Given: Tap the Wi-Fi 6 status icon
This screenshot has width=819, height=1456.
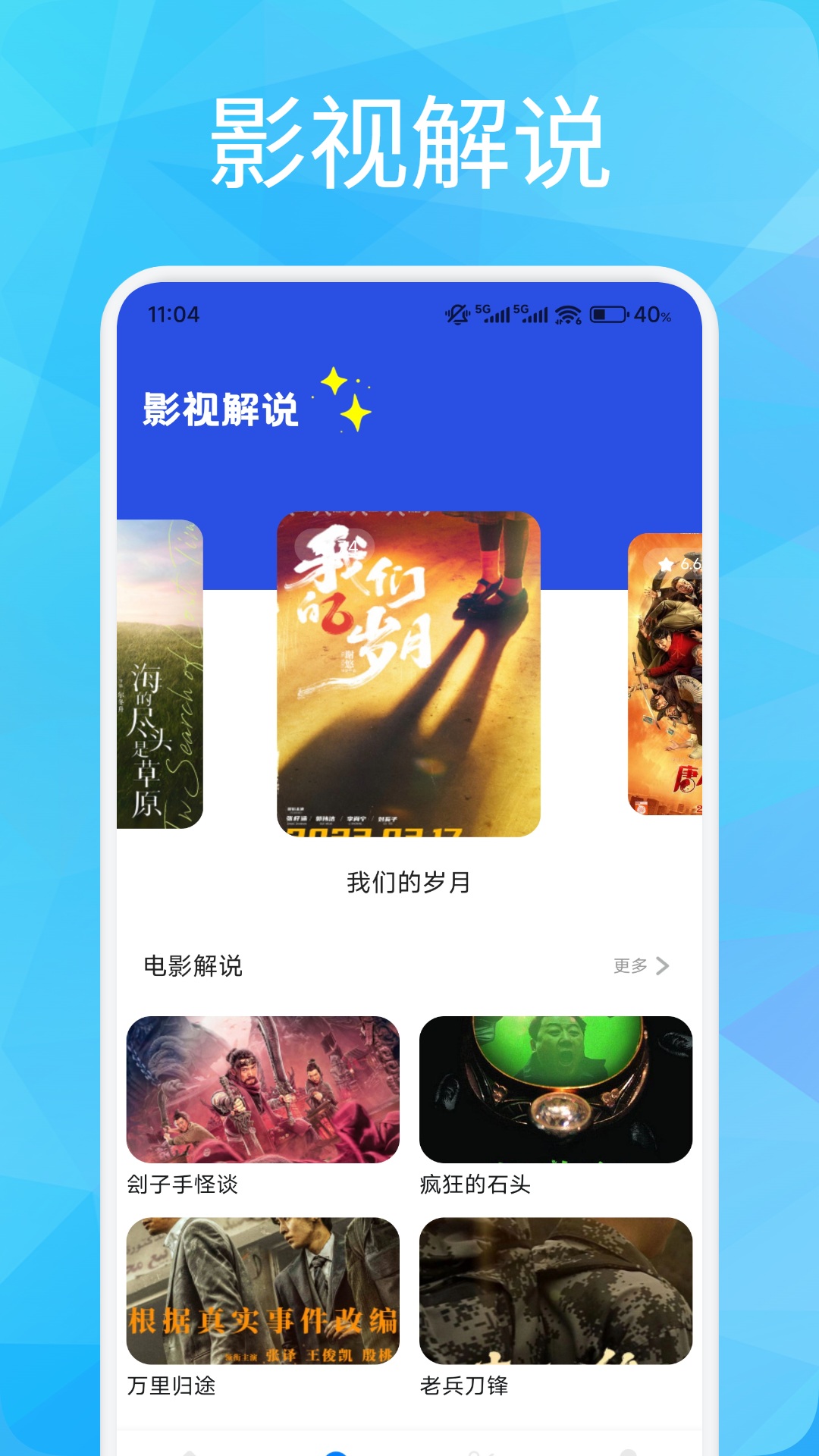Looking at the screenshot, I should coord(567,314).
